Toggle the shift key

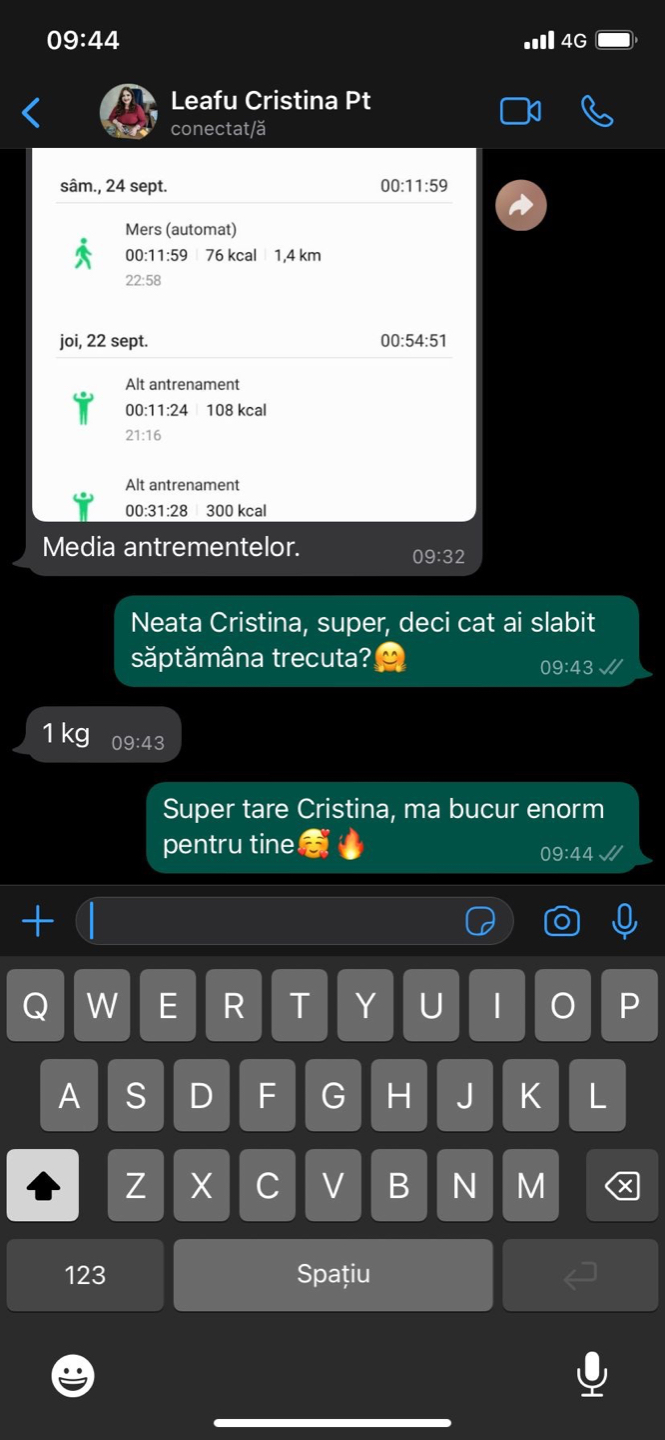[x=43, y=1186]
